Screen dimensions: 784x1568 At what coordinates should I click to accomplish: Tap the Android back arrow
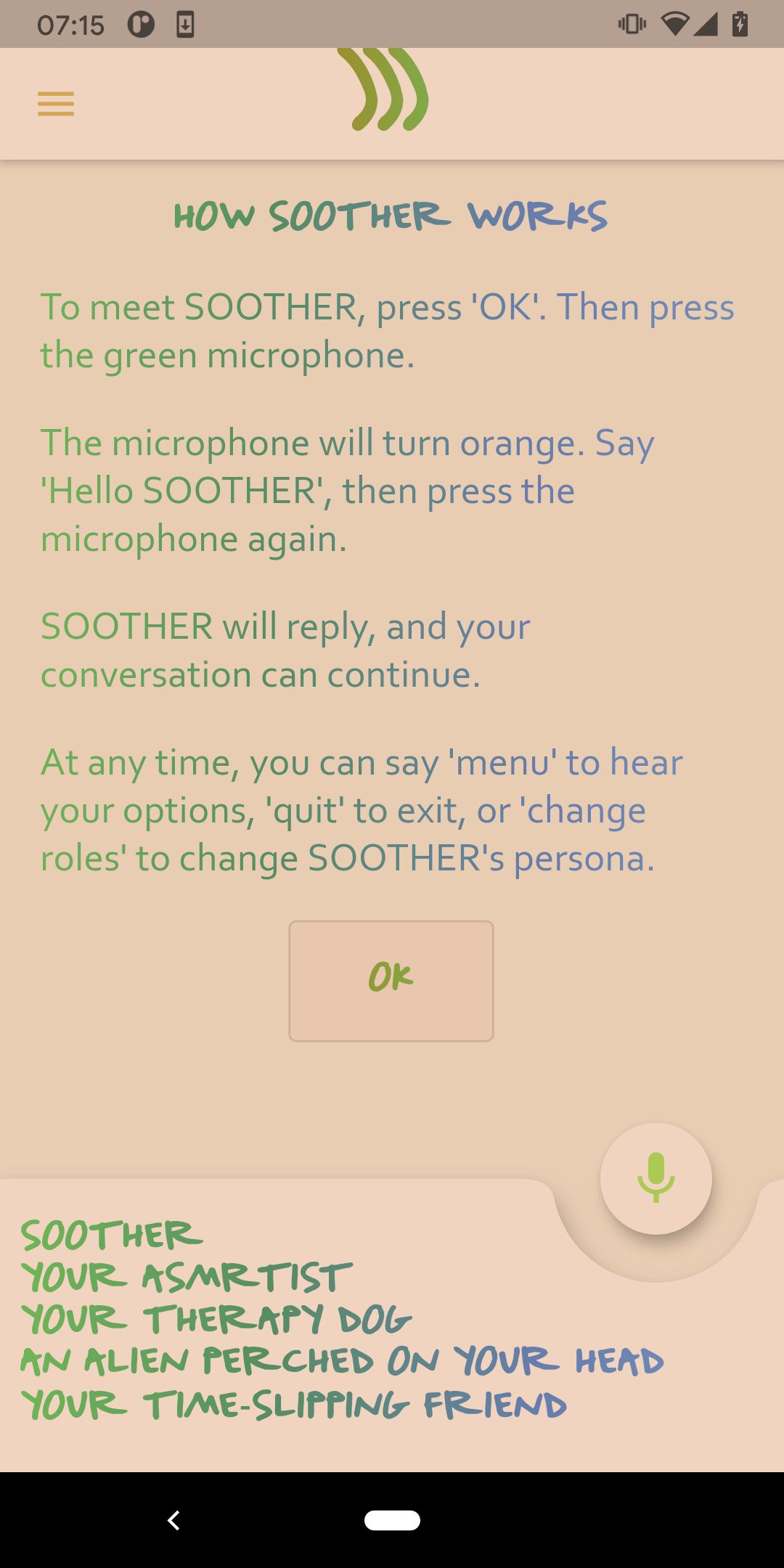point(174,1520)
